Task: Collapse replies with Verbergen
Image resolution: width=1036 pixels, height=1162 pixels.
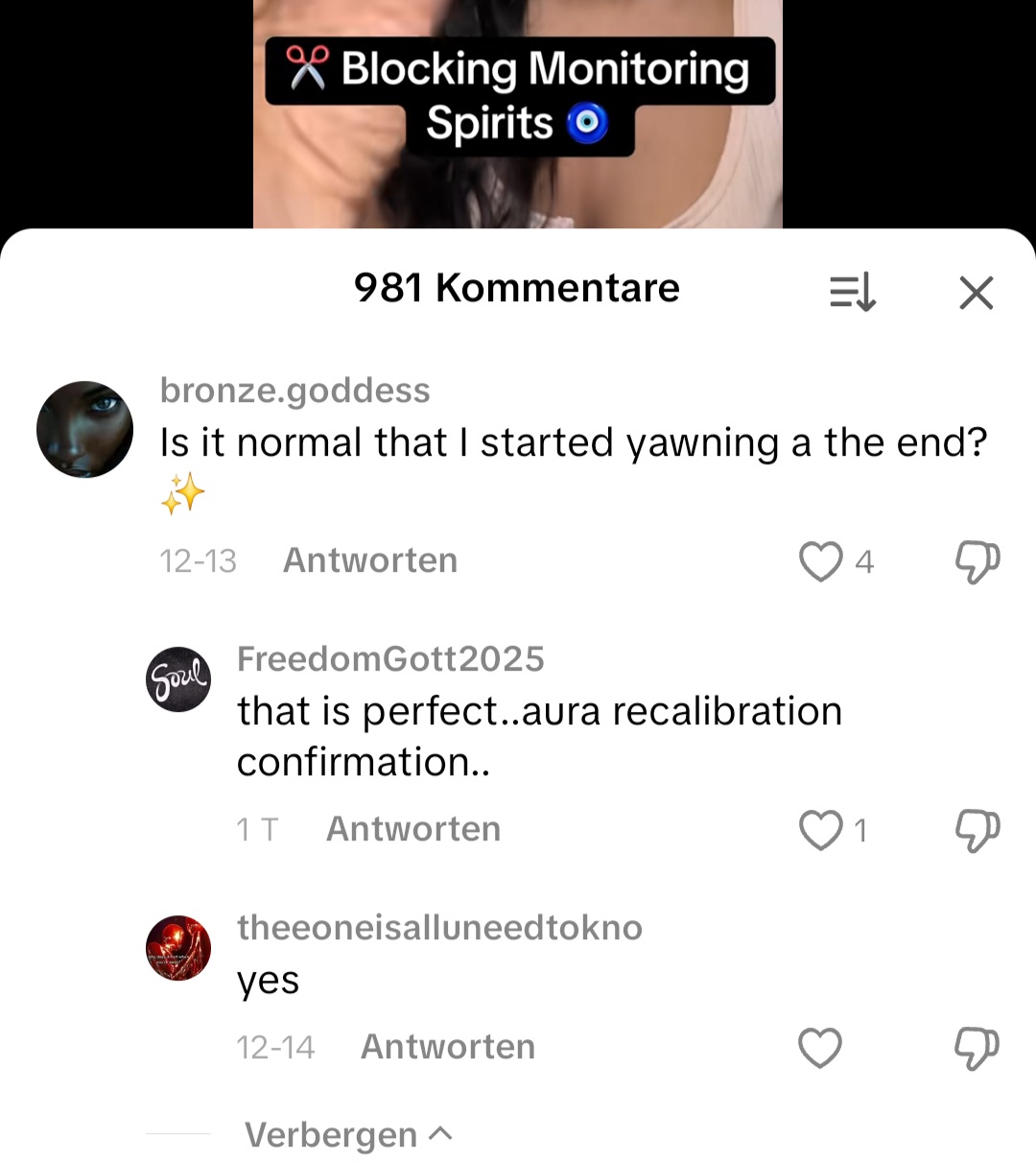Action: pos(347,1135)
